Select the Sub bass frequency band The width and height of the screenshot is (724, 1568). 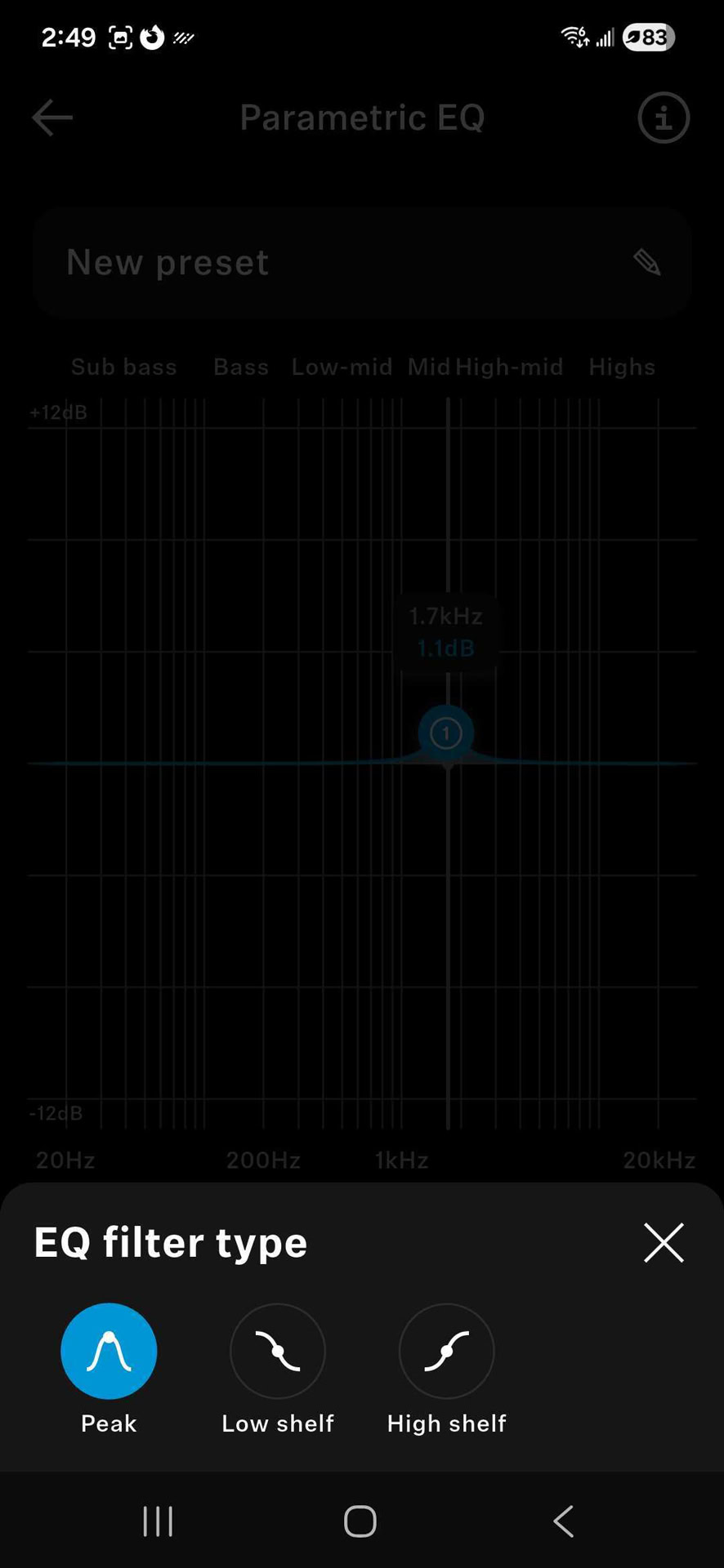(x=123, y=367)
